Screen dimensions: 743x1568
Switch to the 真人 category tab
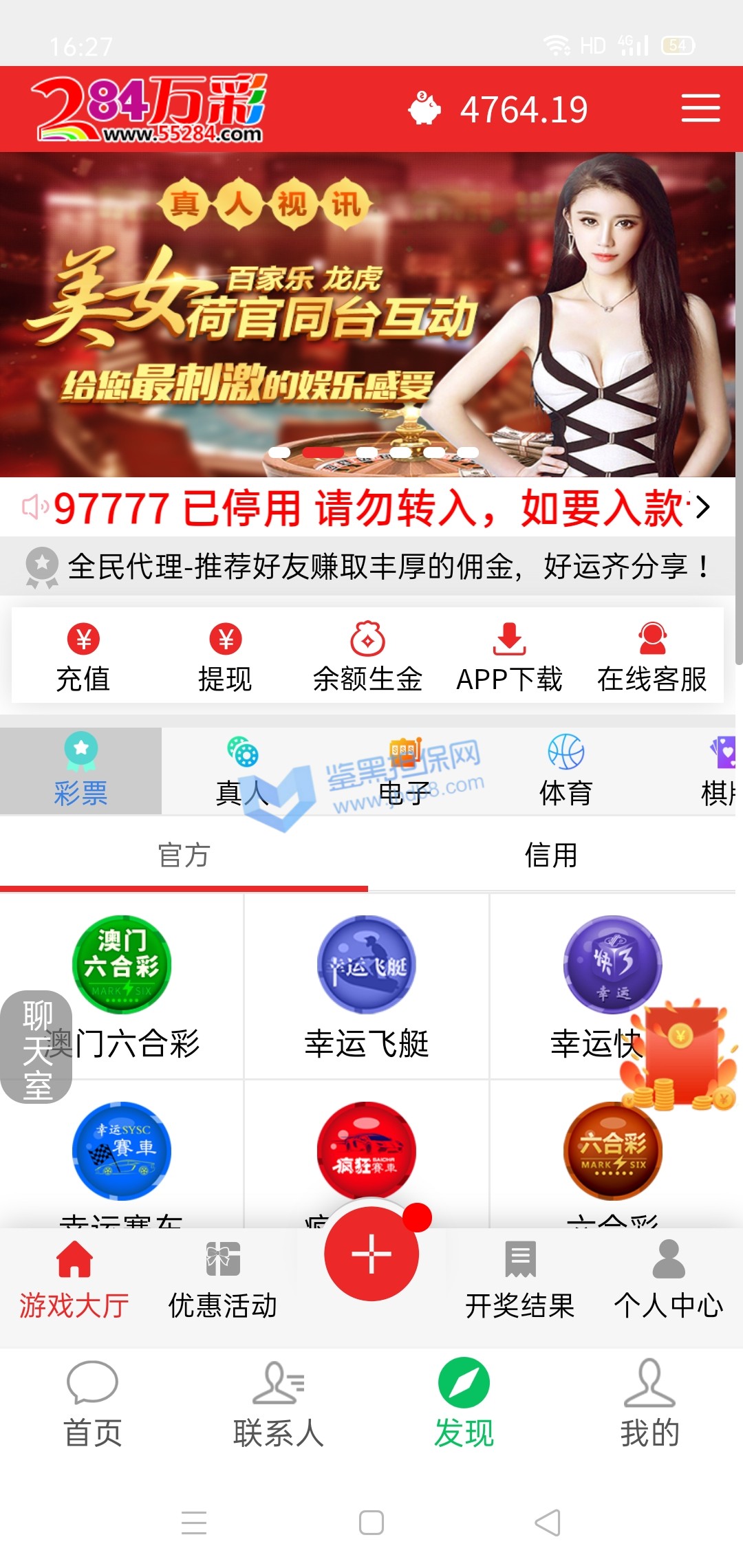click(242, 772)
